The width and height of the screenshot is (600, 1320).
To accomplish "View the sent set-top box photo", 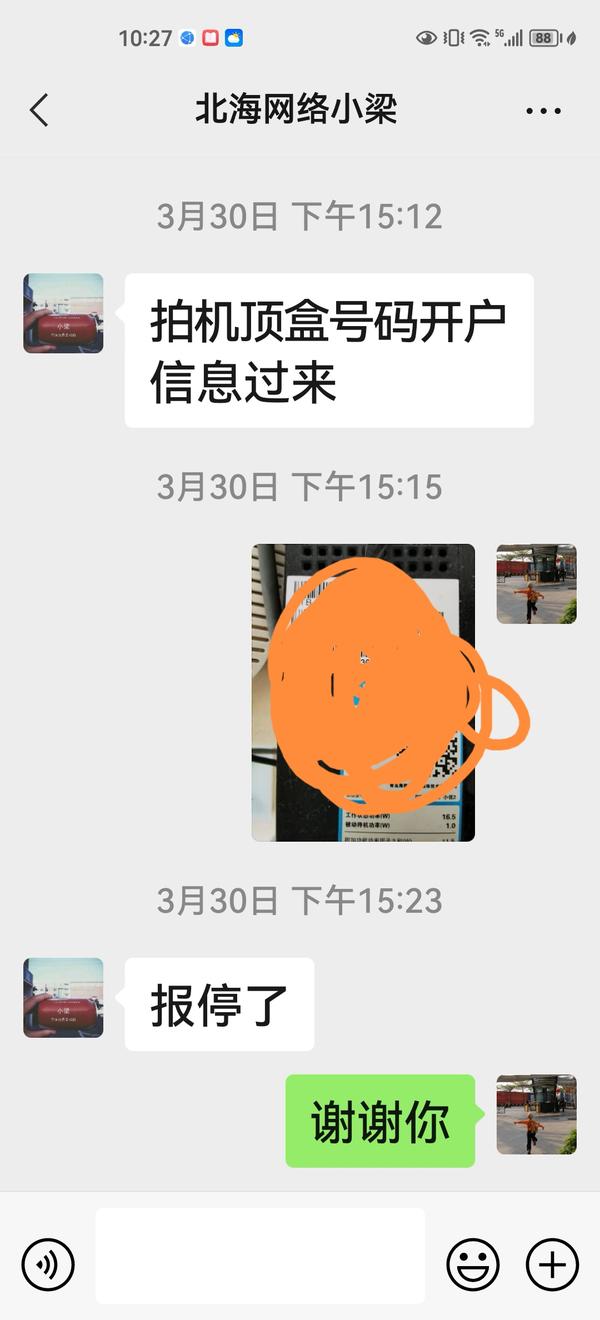I will pos(363,692).
